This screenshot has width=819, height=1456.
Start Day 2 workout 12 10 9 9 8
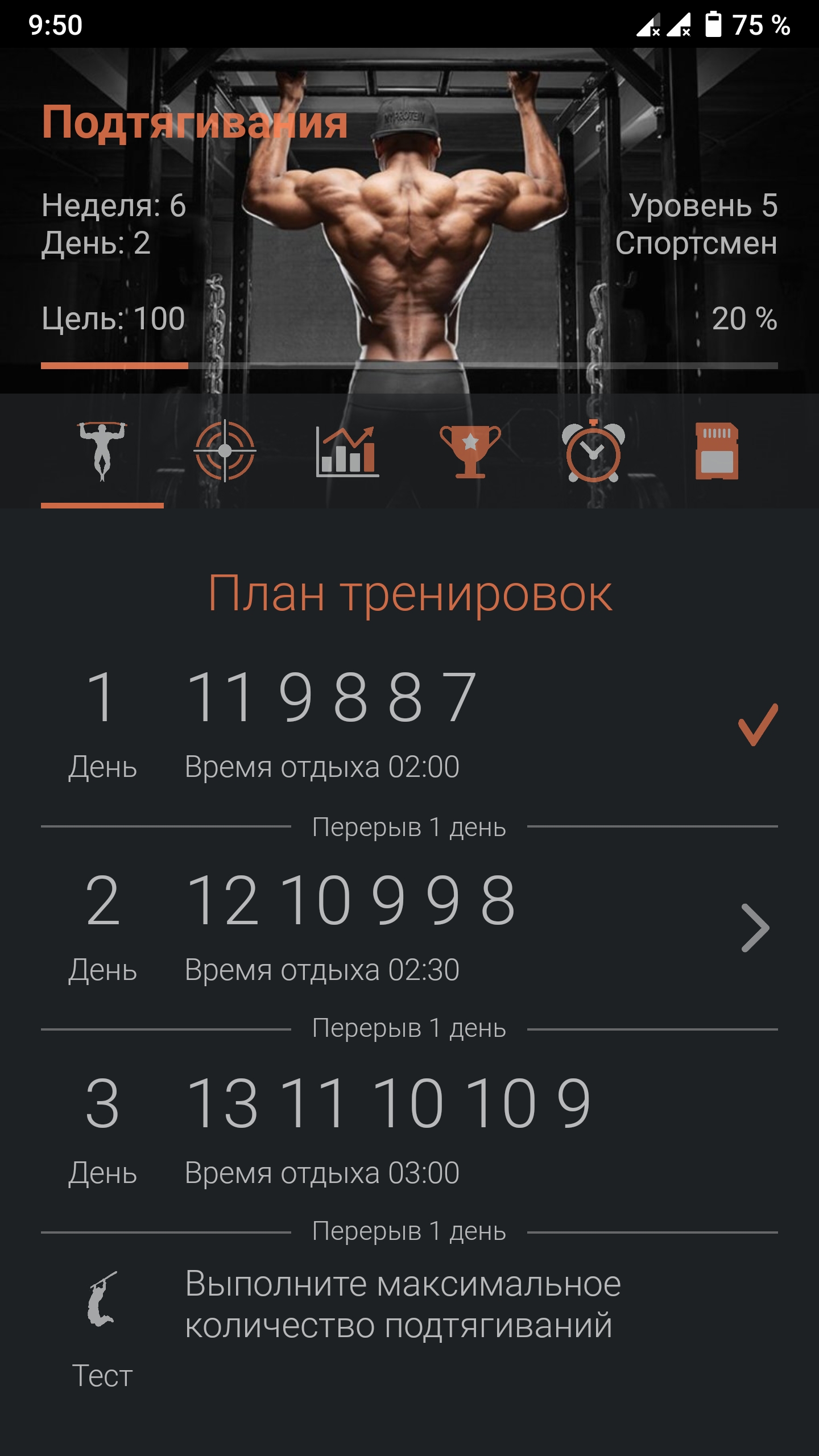(x=409, y=928)
